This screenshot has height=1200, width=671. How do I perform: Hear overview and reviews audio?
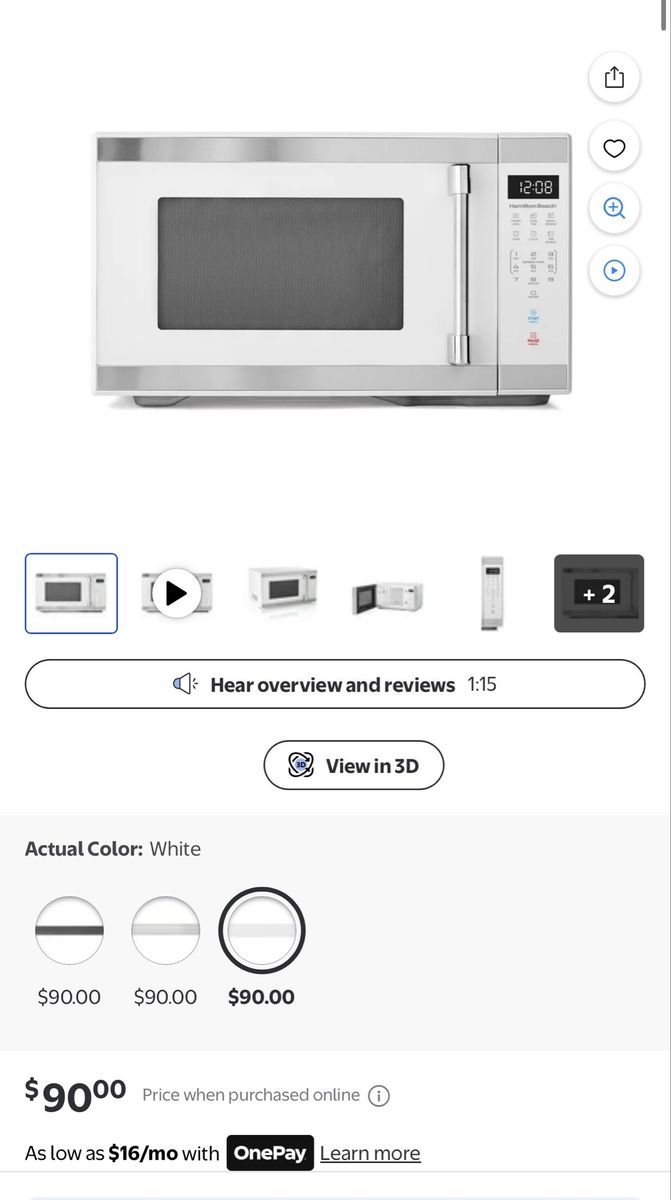coord(335,685)
